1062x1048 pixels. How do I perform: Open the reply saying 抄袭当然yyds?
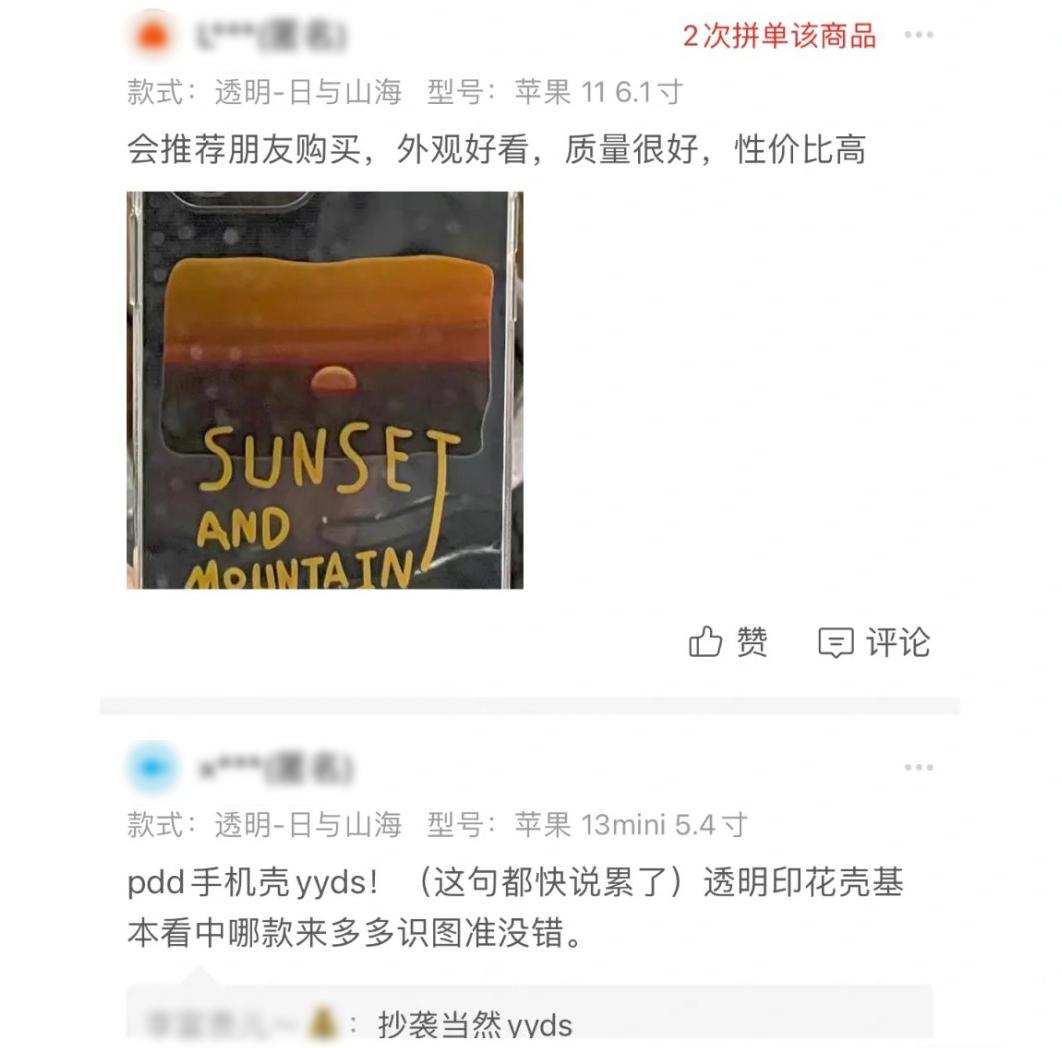click(475, 1025)
